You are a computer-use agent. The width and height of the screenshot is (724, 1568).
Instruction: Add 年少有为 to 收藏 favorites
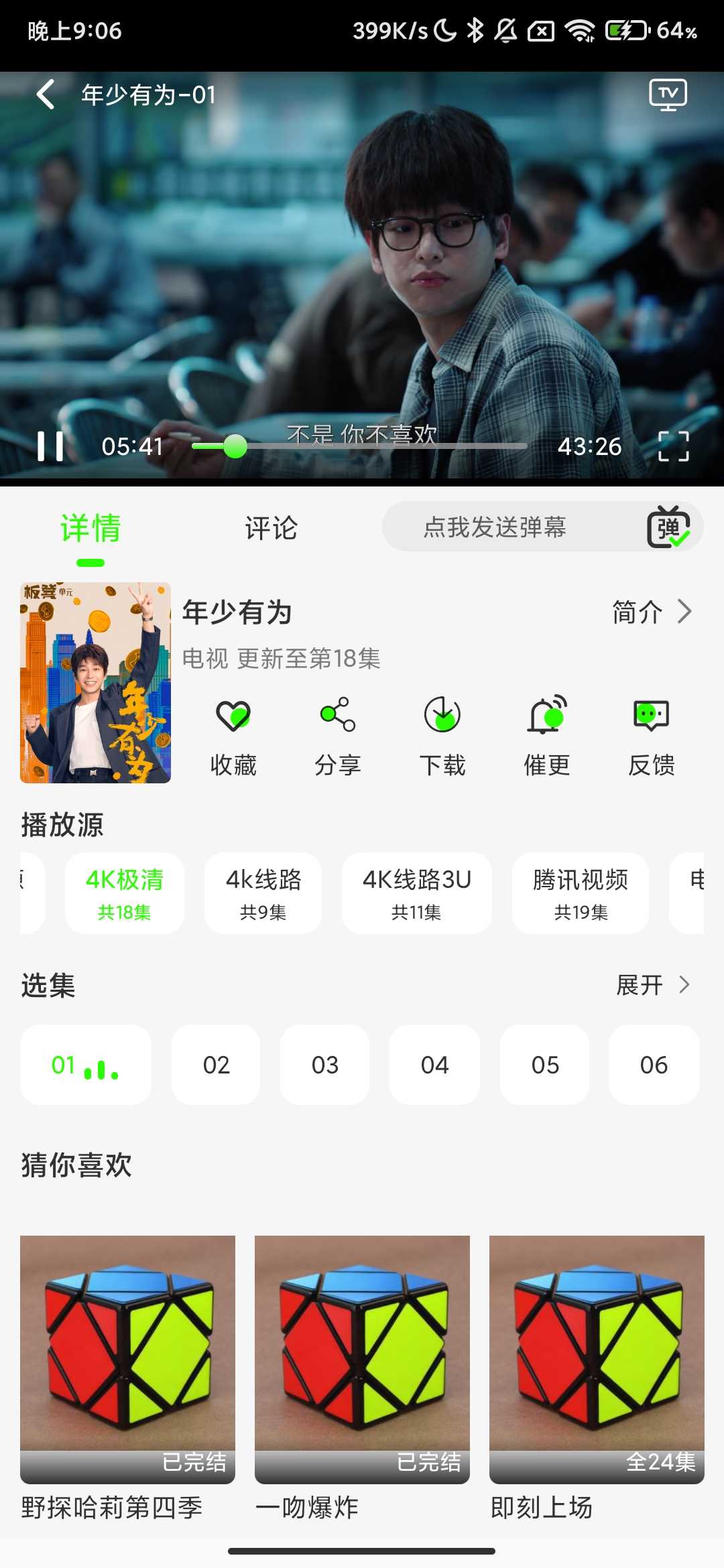[233, 735]
